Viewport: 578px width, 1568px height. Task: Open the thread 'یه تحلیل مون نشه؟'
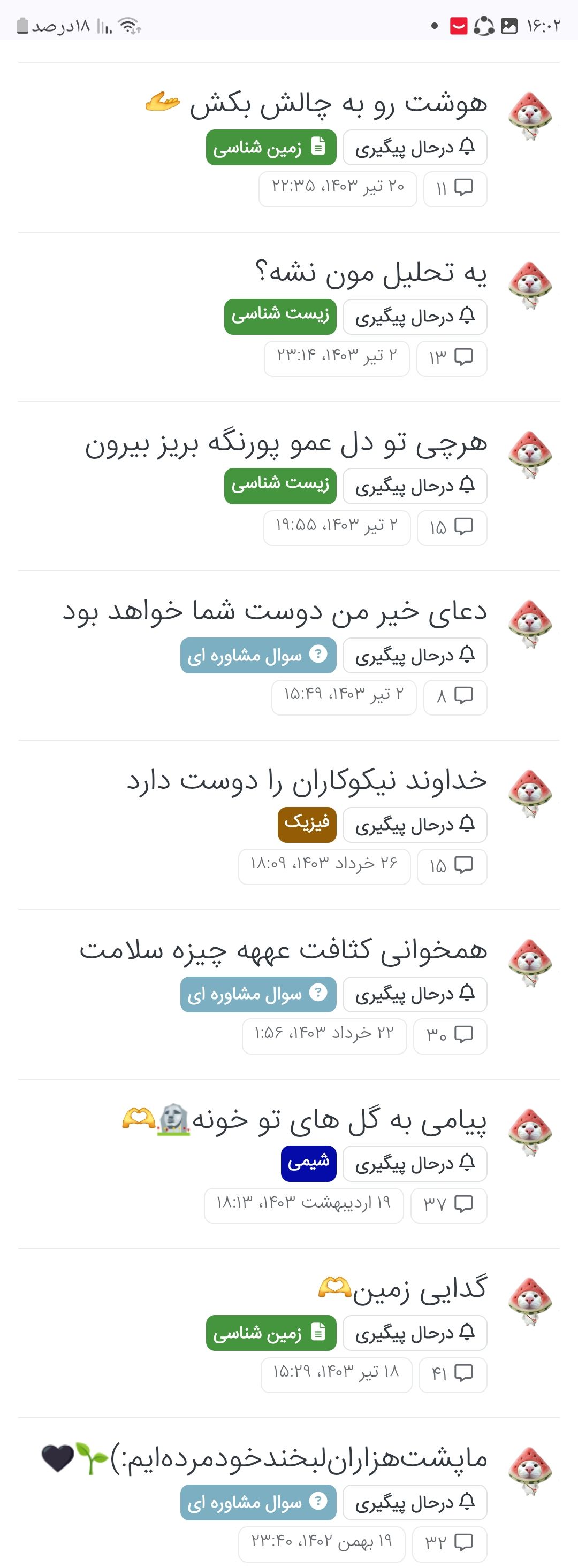[370, 273]
